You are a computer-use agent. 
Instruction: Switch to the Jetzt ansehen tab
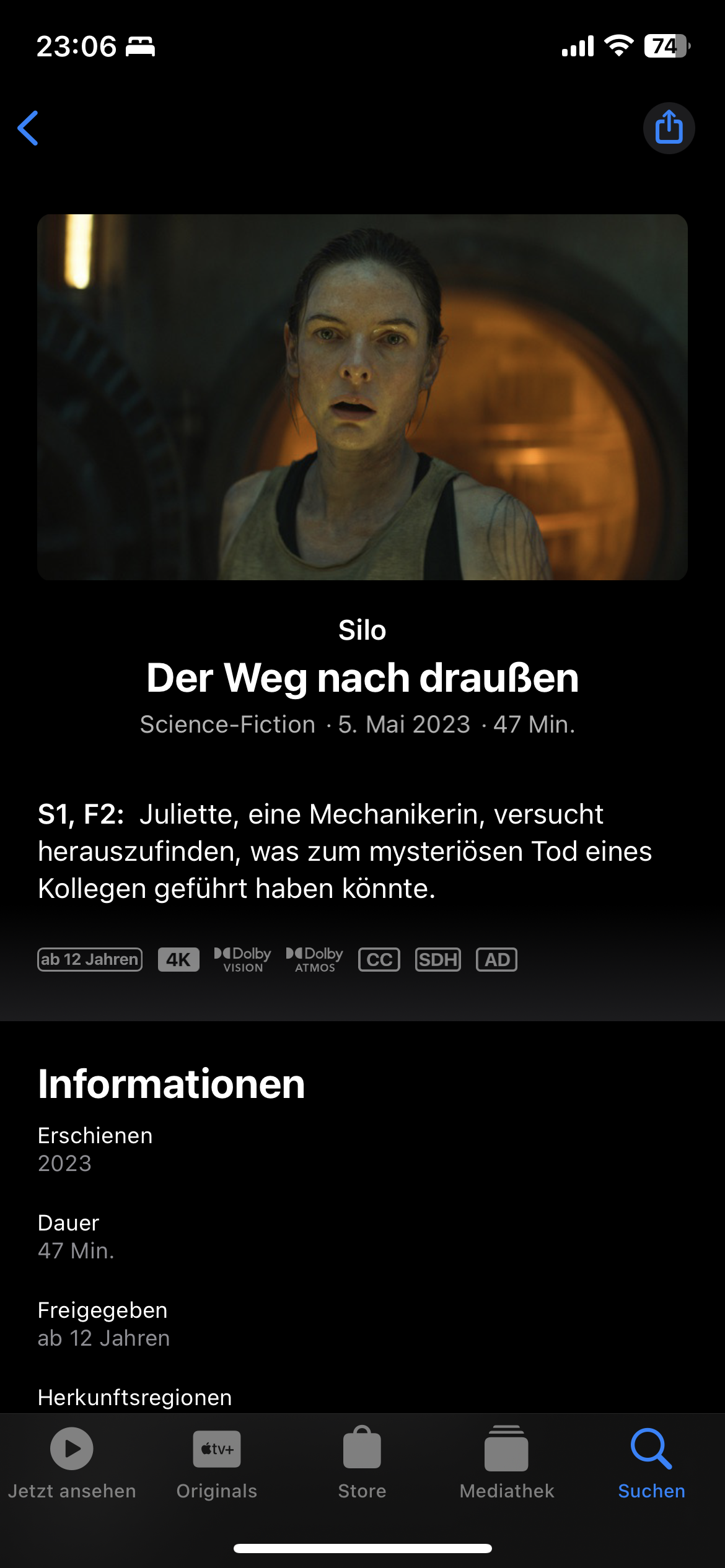[72, 1463]
